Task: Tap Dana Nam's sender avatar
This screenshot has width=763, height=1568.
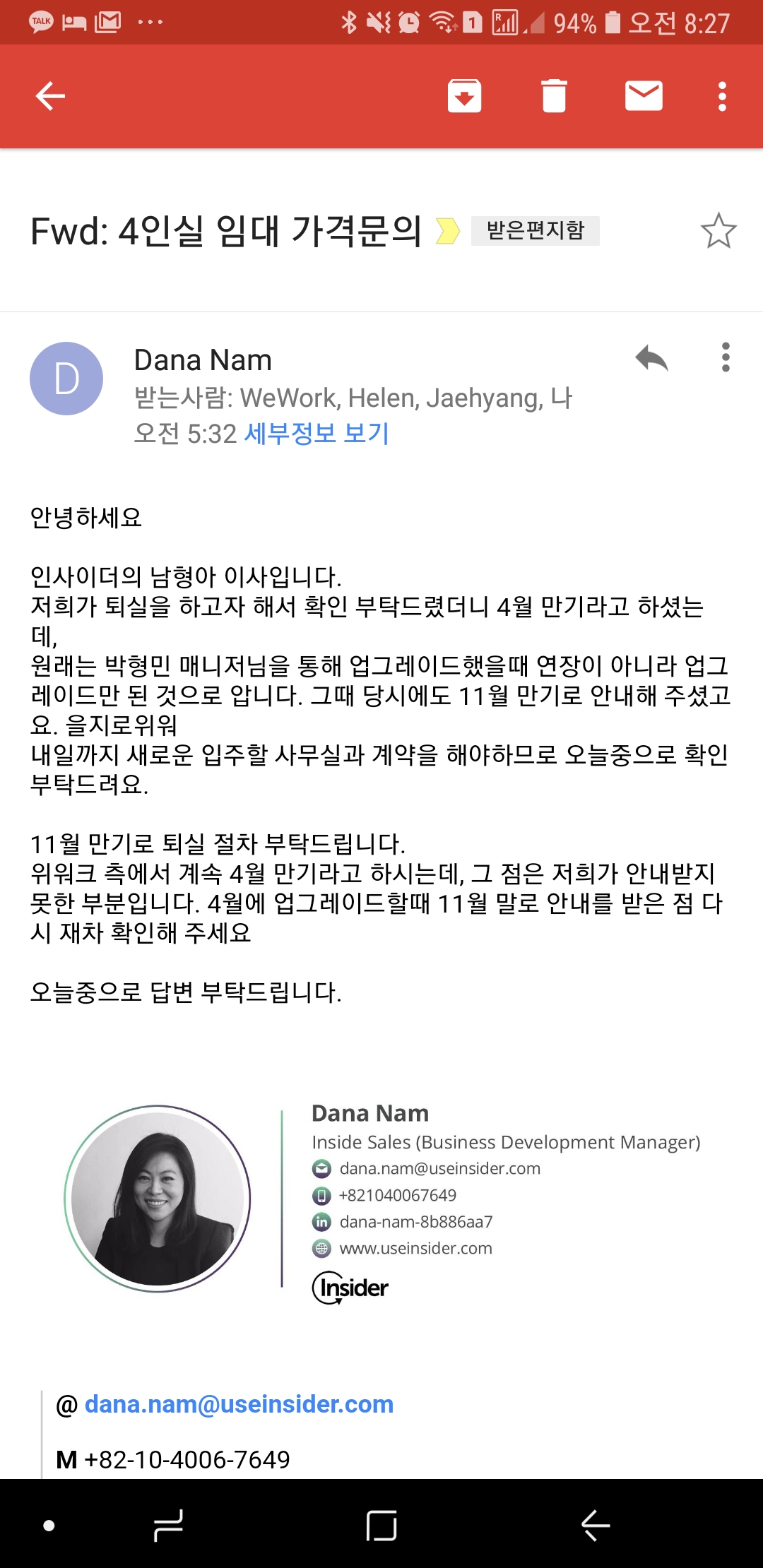Action: tap(66, 379)
